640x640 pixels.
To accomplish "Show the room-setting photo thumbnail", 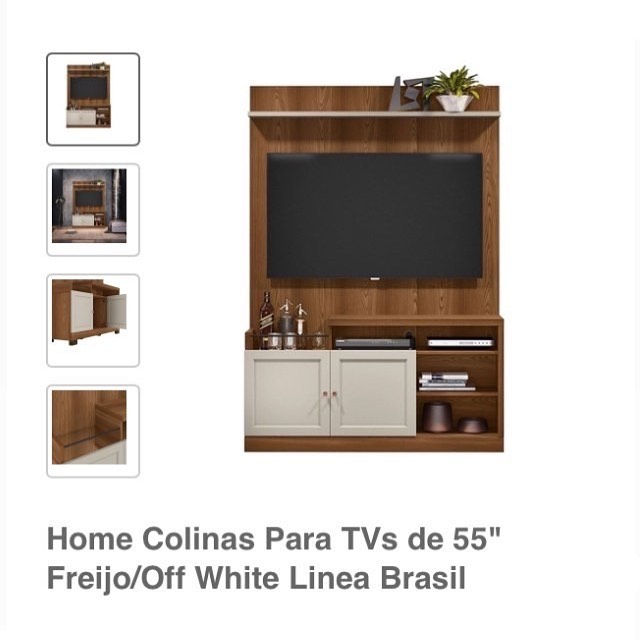I will [x=93, y=210].
